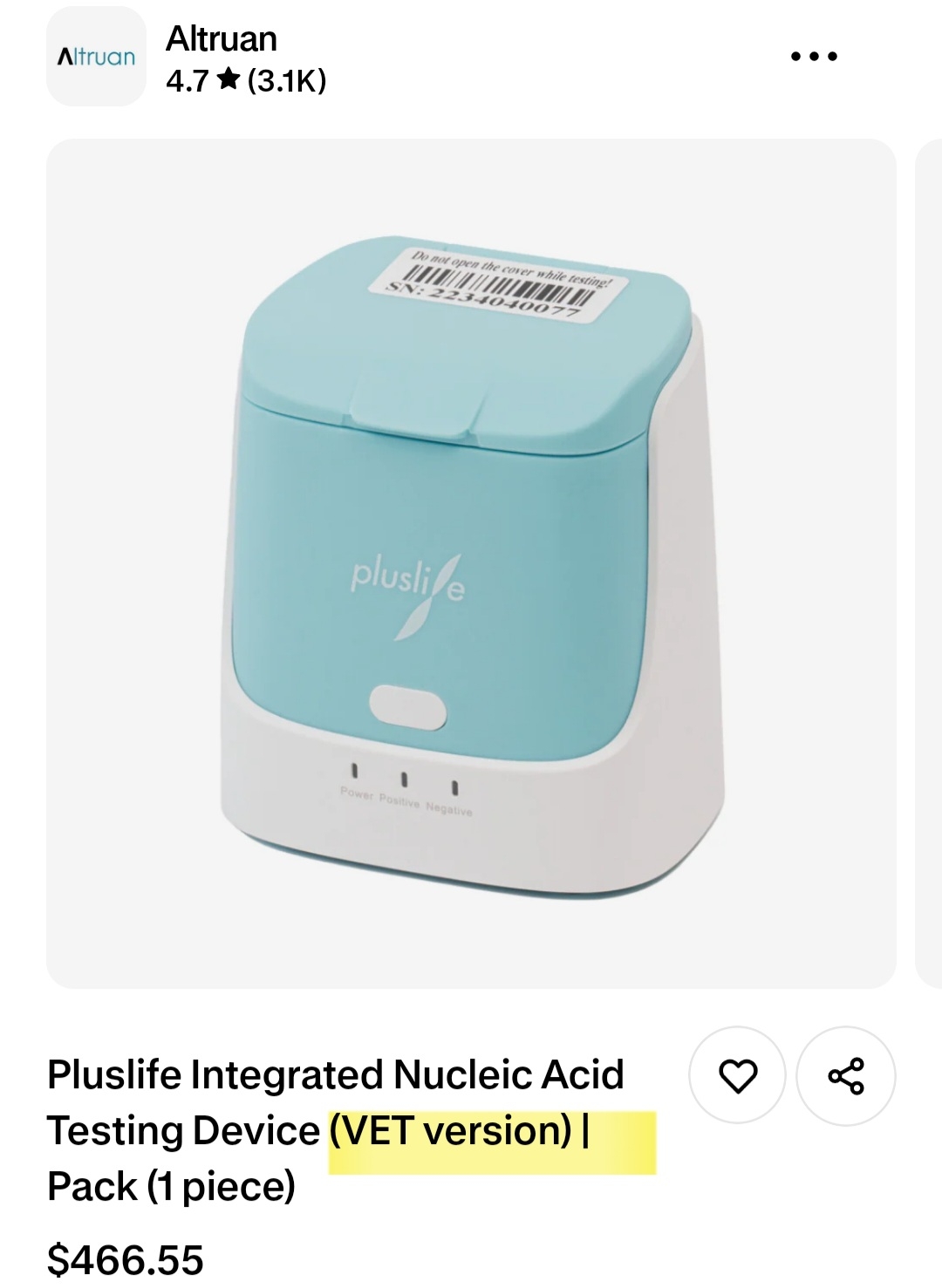Open the three-dot overflow menu
Screen dimensions: 942x1288
tap(814, 57)
